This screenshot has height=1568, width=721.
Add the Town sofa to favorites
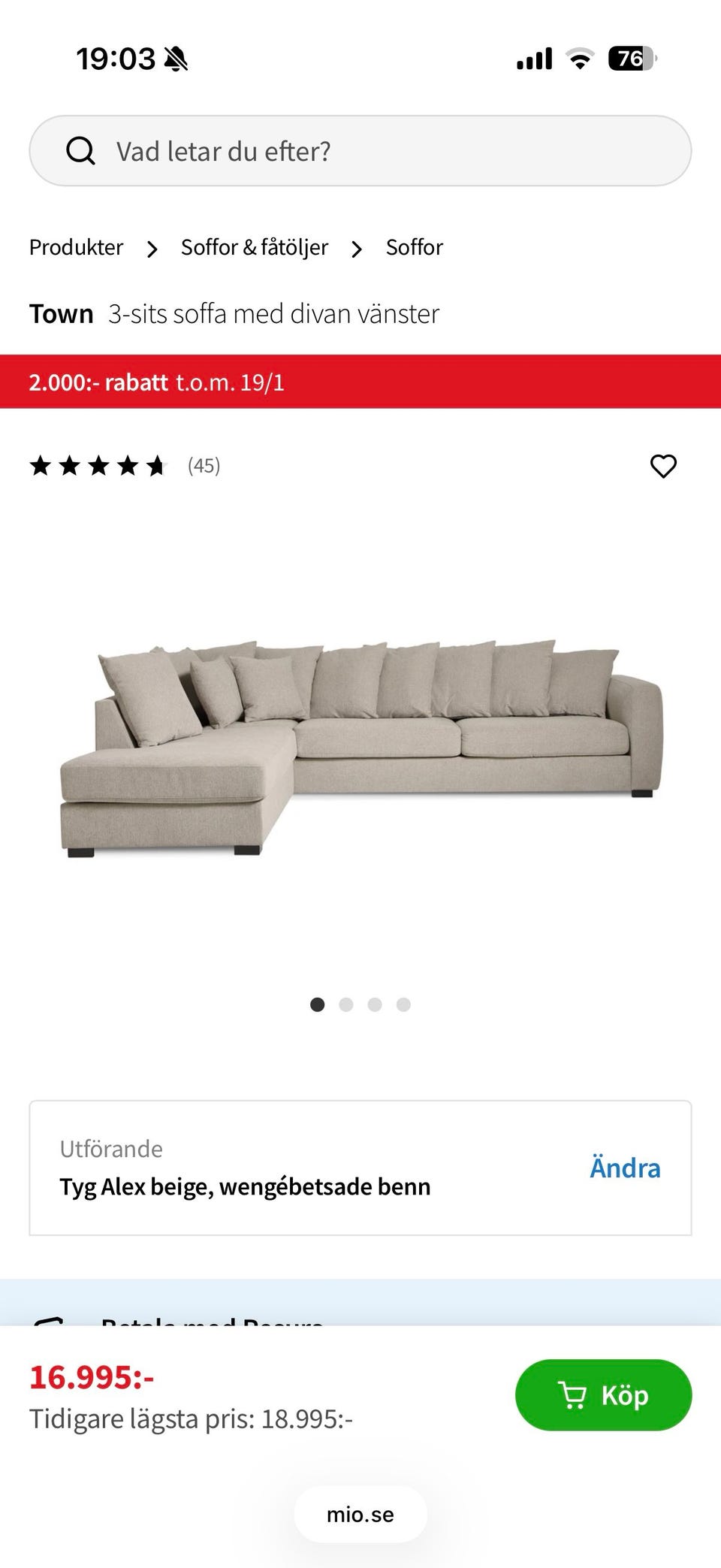(662, 466)
